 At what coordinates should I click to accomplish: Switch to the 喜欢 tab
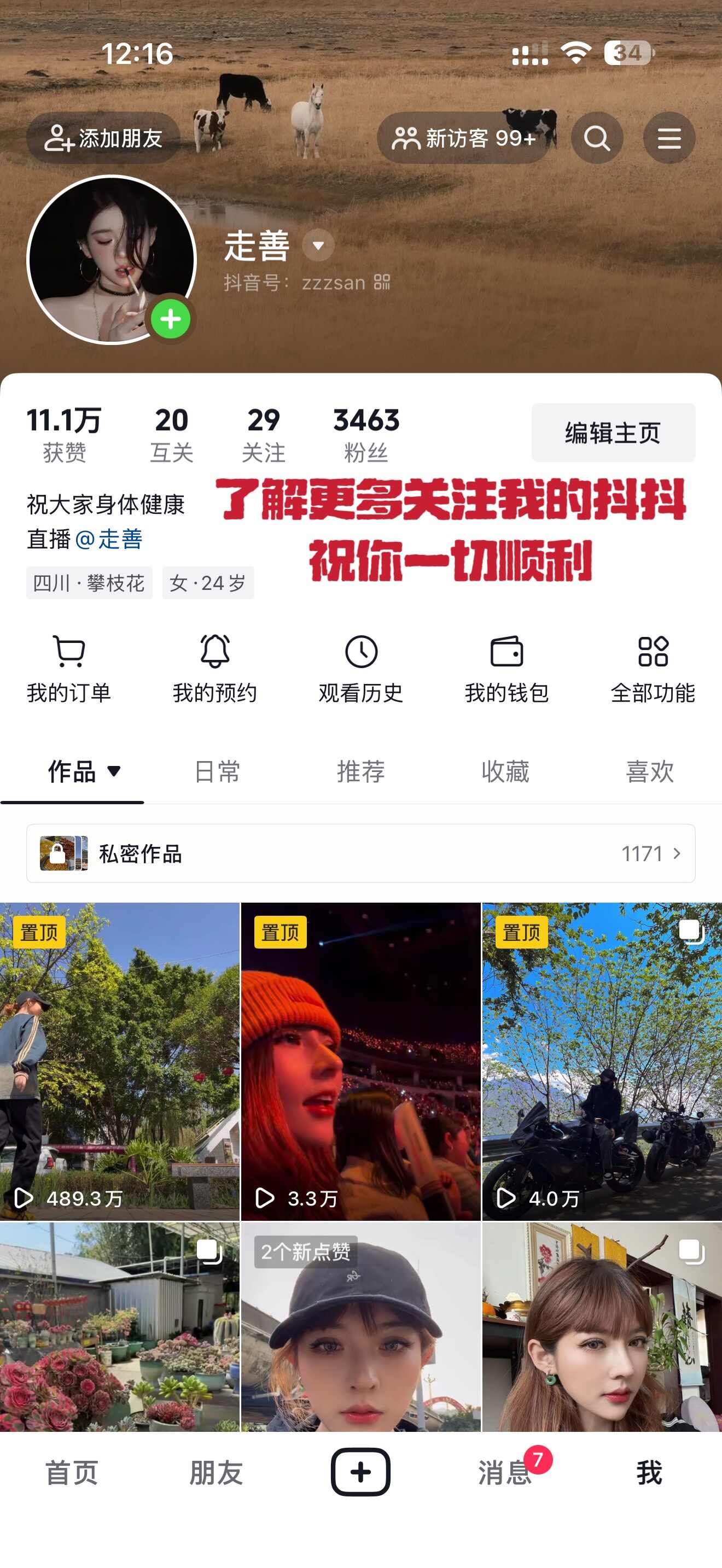(650, 771)
